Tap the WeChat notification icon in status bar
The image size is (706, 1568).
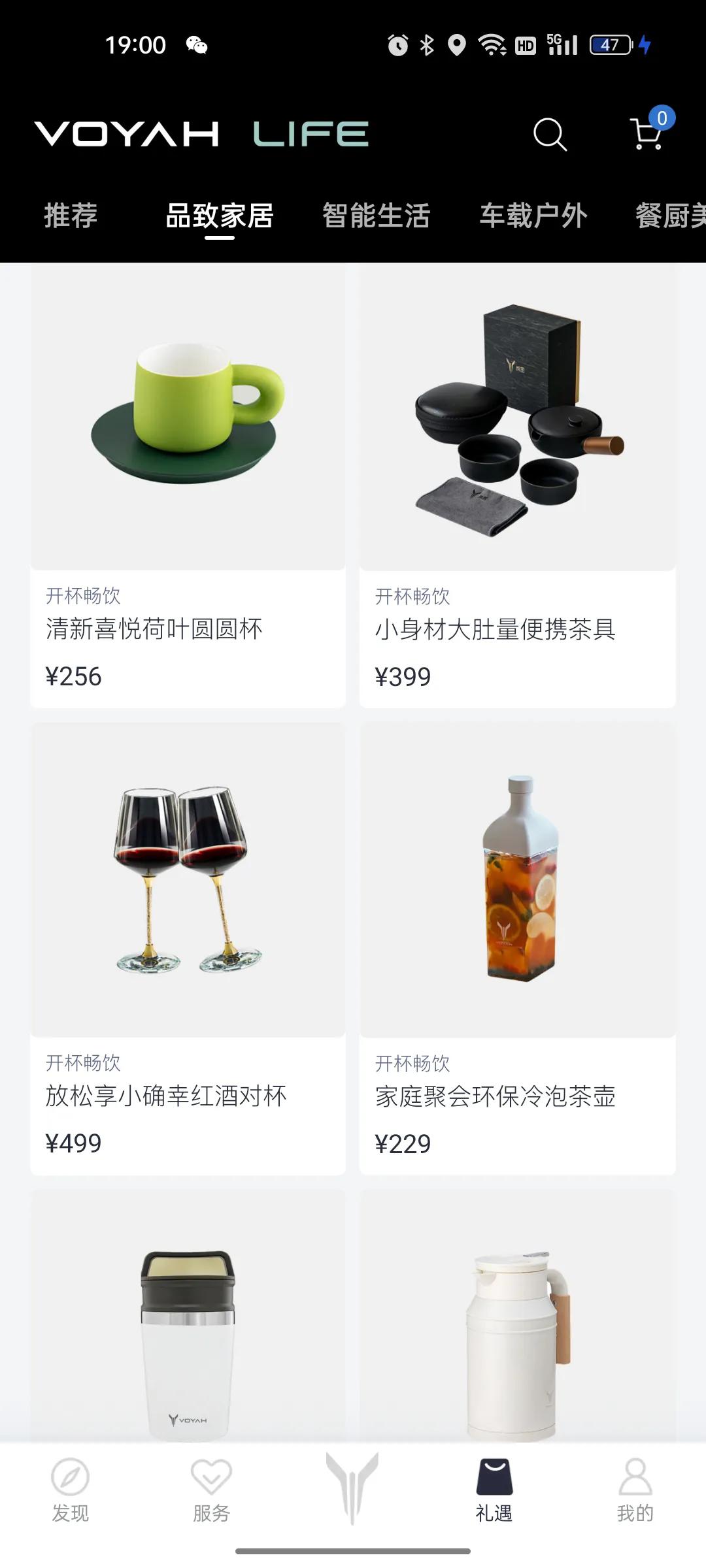coord(198,46)
